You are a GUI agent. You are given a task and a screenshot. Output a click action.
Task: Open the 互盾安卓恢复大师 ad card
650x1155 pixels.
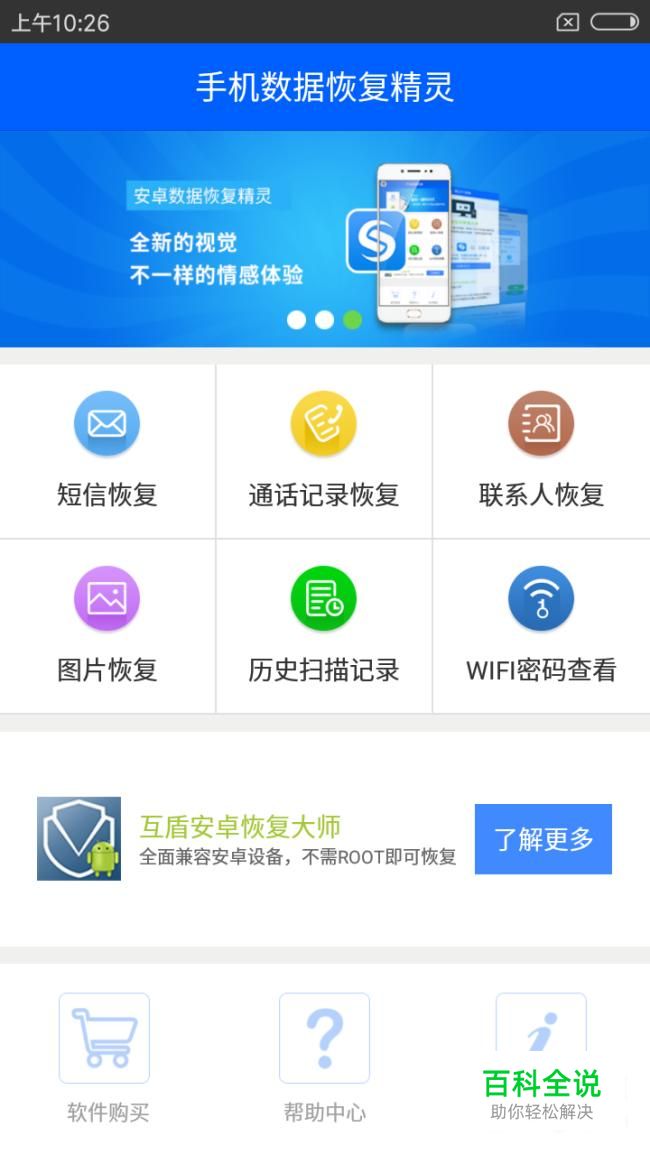point(250,839)
